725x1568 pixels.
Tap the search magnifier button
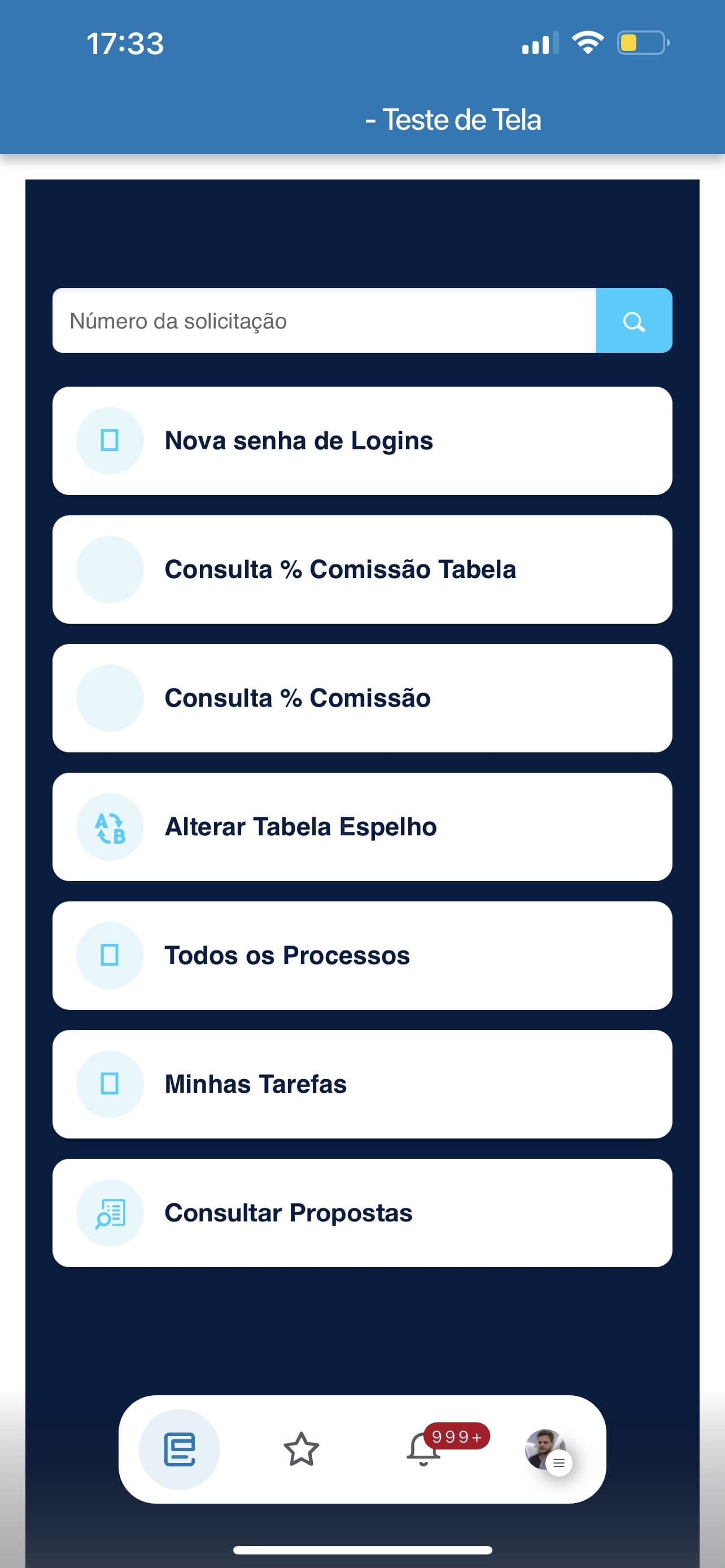click(634, 321)
